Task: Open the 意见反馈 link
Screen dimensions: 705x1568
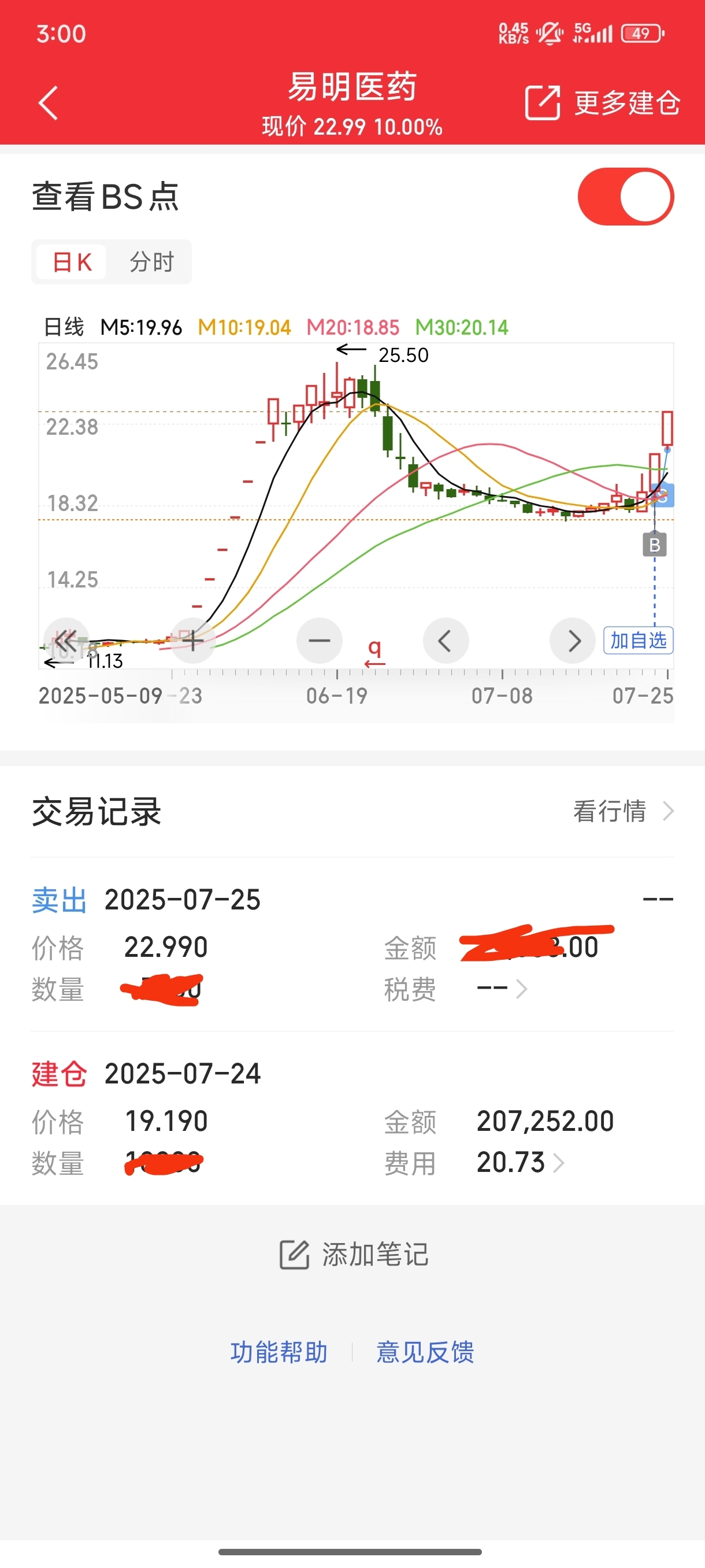Action: pos(425,1352)
